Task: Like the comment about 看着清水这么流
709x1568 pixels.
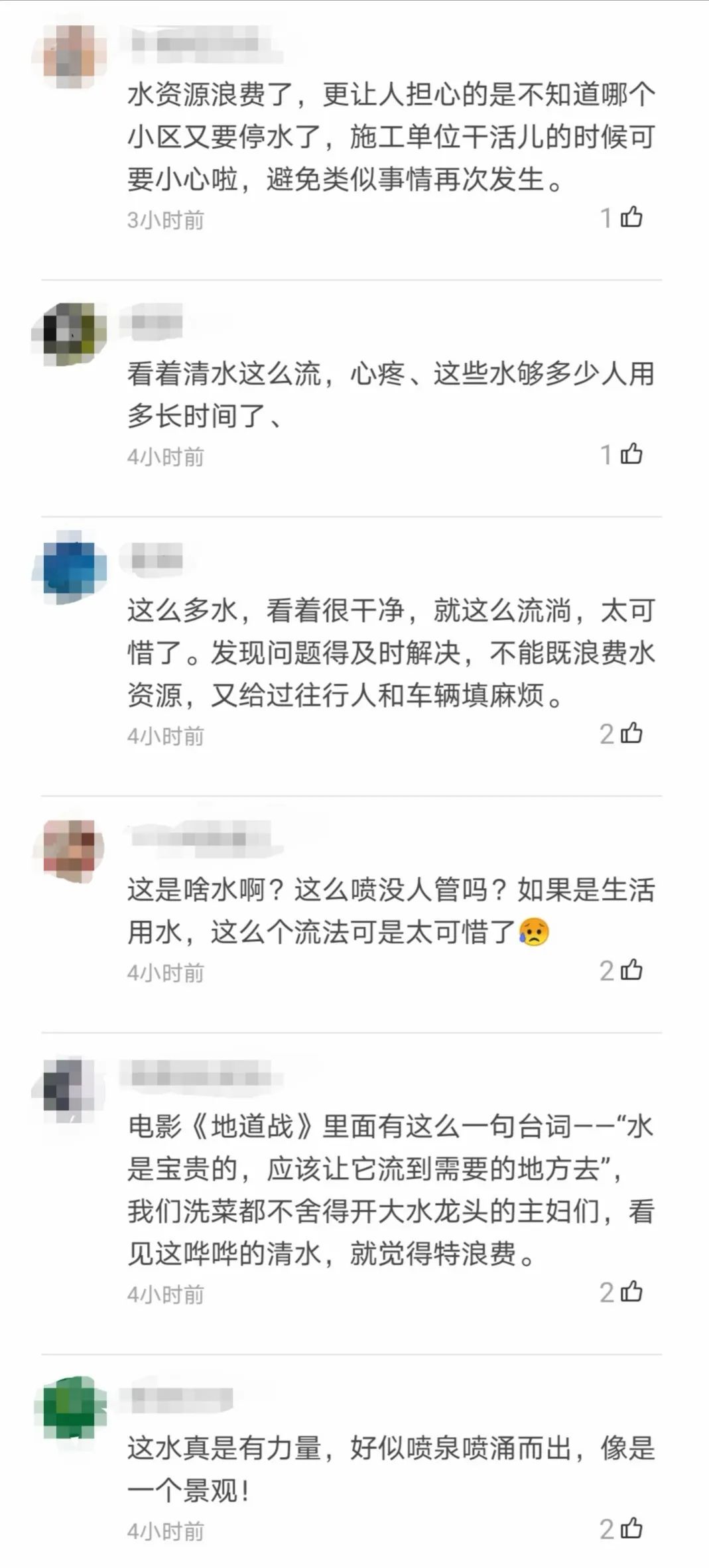Action: point(631,454)
